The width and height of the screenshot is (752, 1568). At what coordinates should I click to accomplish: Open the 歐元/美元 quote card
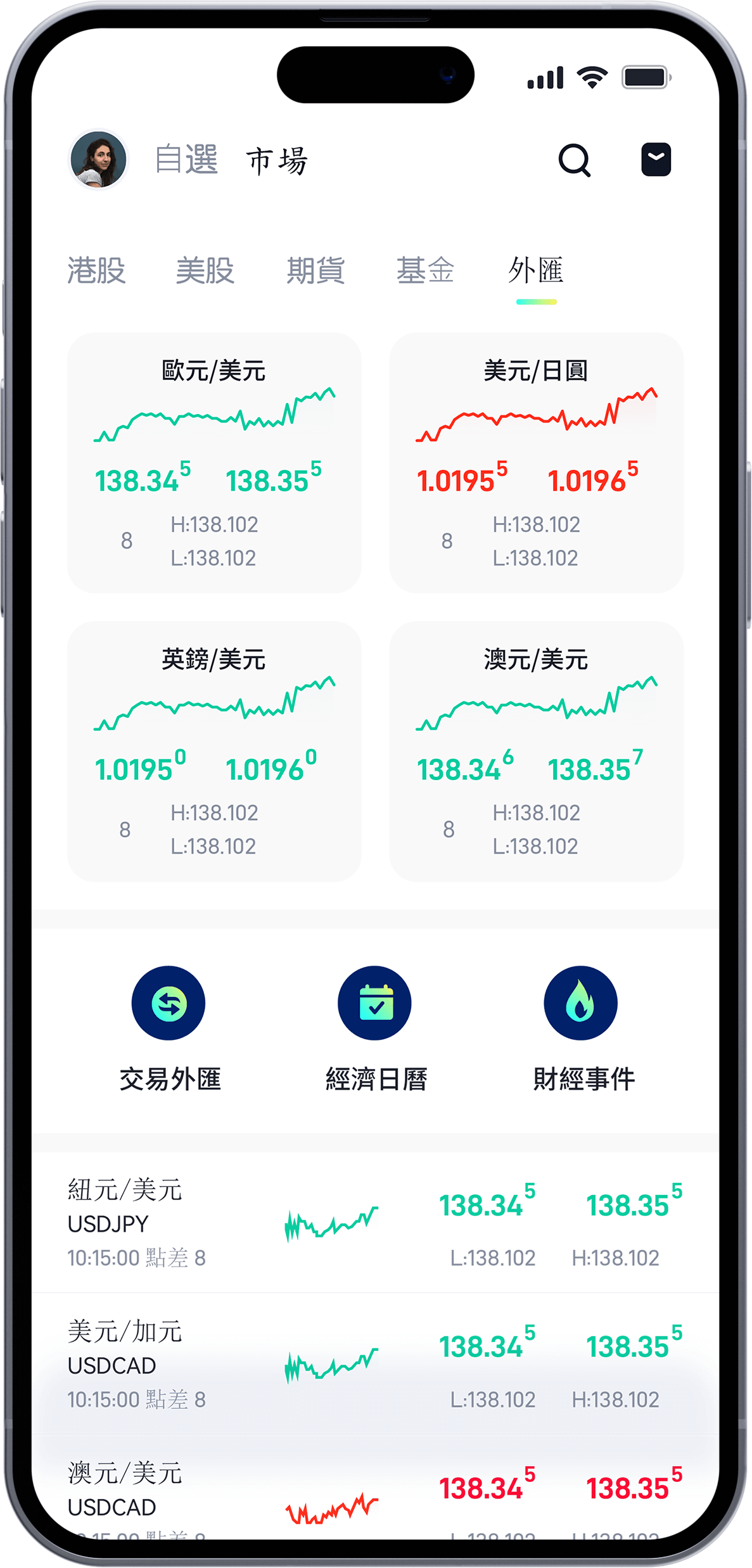click(x=214, y=462)
